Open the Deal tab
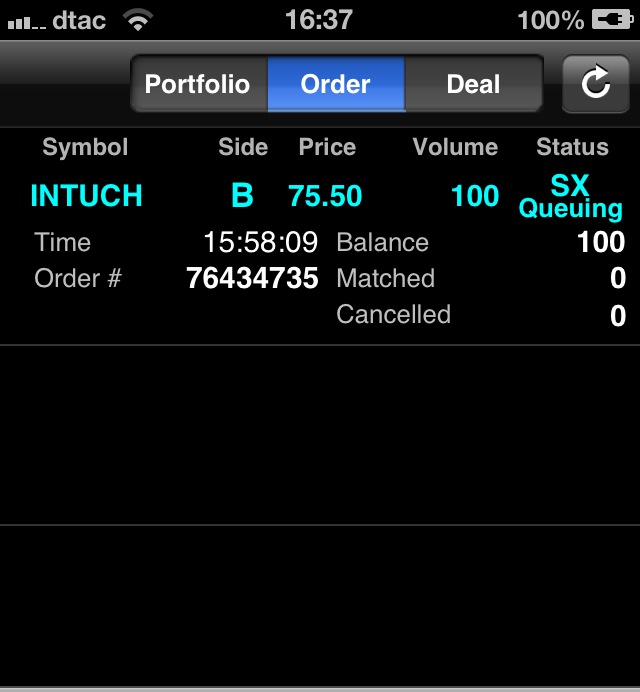 (473, 84)
